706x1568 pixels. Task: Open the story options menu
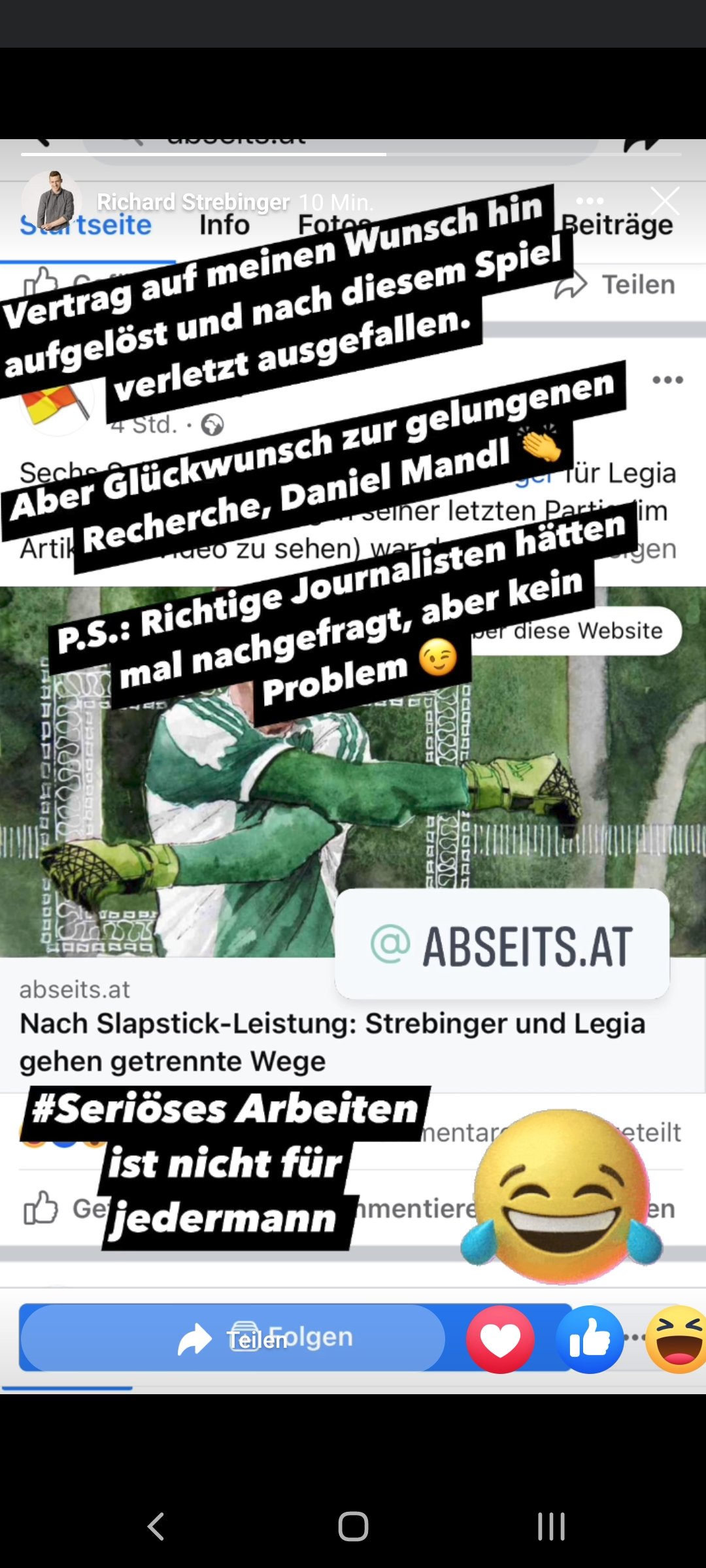click(590, 201)
